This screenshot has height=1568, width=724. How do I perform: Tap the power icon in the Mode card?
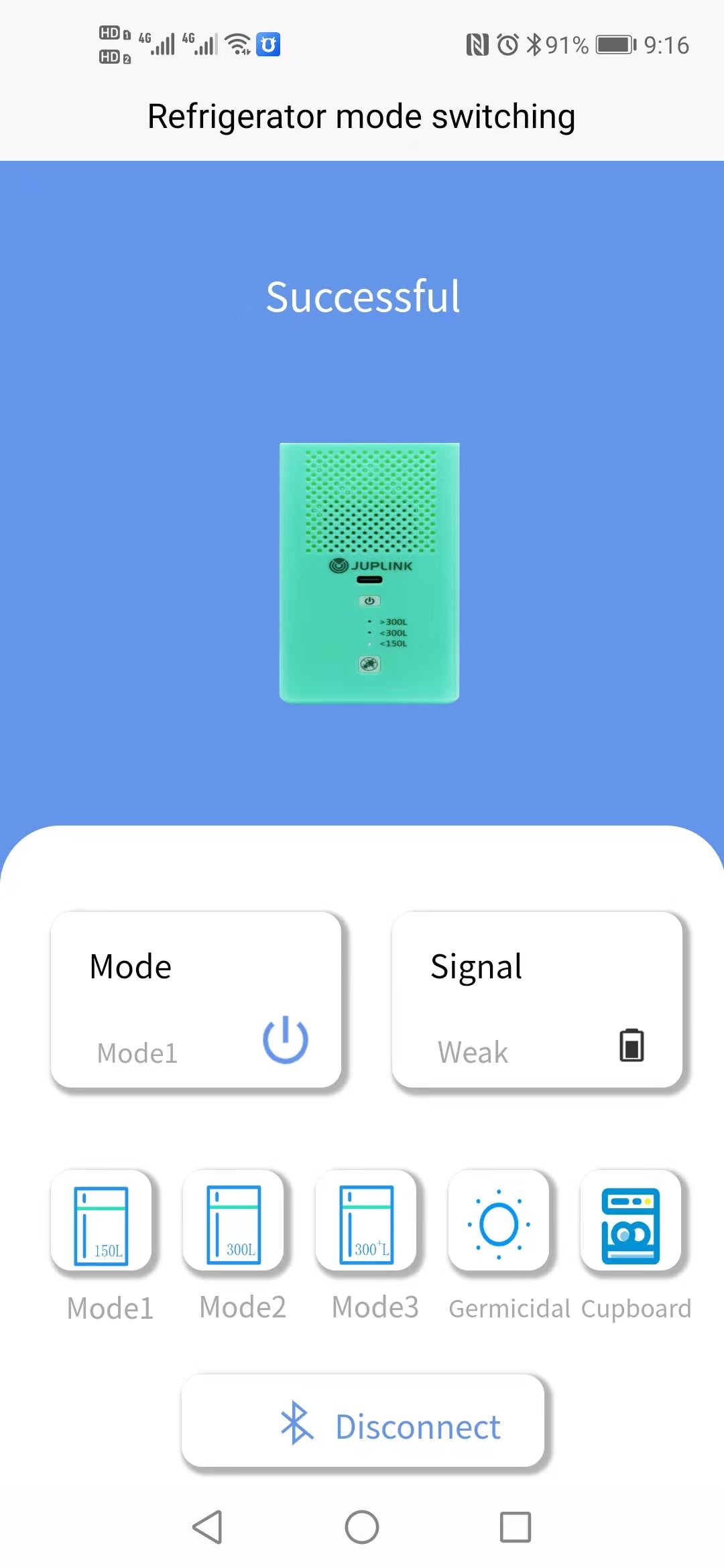(x=286, y=1039)
